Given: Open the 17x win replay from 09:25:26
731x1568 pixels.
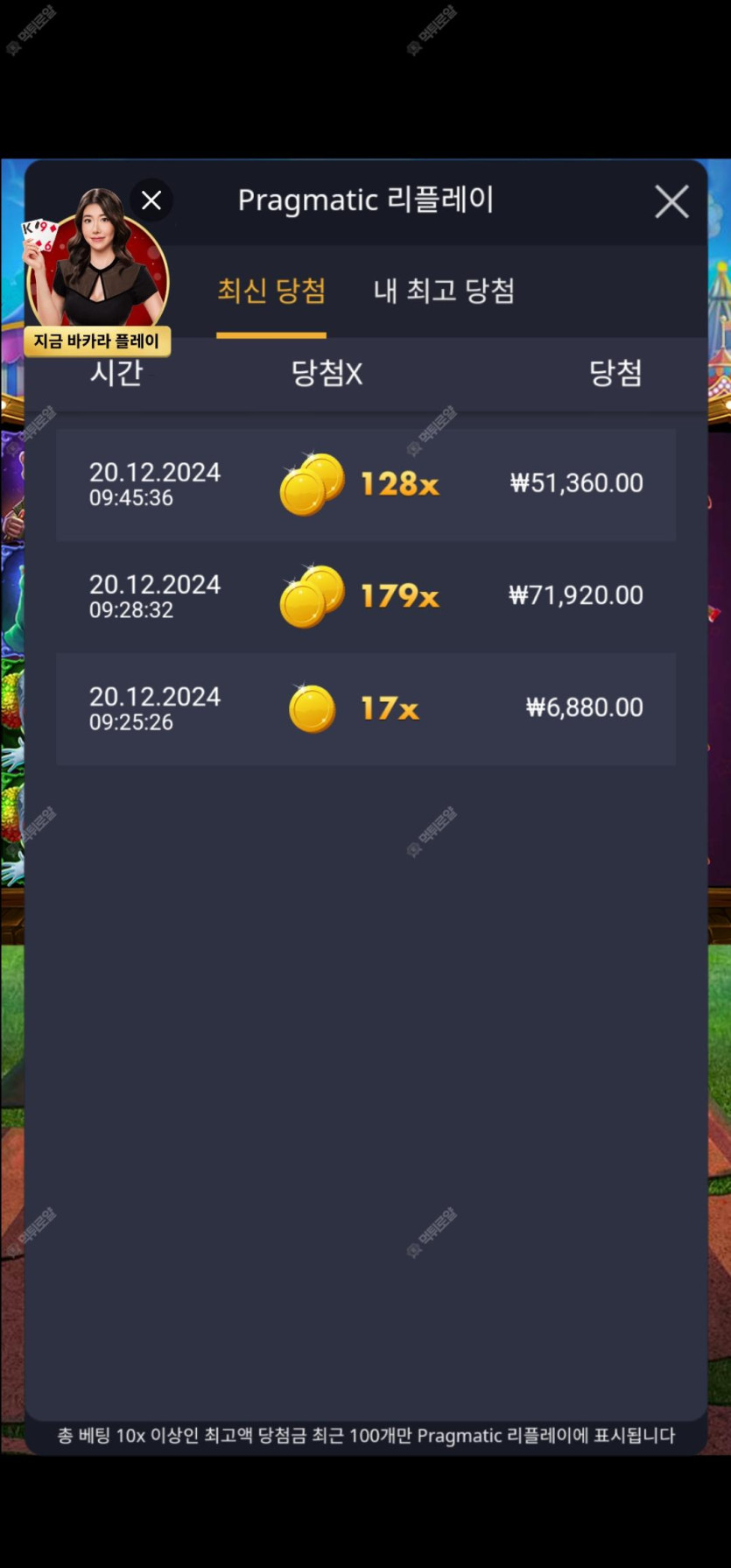Looking at the screenshot, I should coord(365,708).
